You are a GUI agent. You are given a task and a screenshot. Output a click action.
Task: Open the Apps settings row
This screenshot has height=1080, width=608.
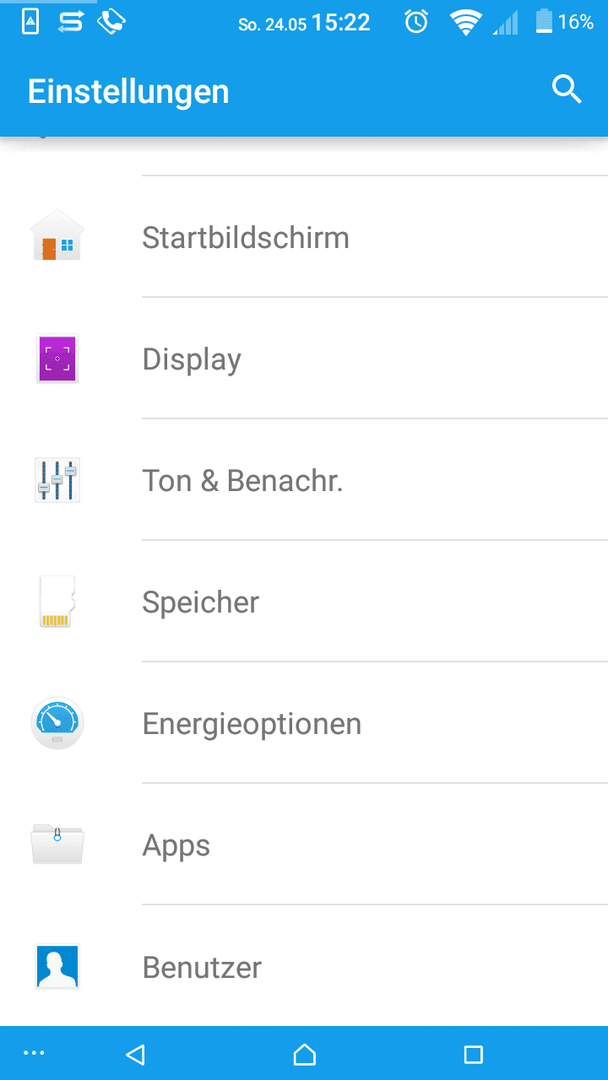[304, 844]
